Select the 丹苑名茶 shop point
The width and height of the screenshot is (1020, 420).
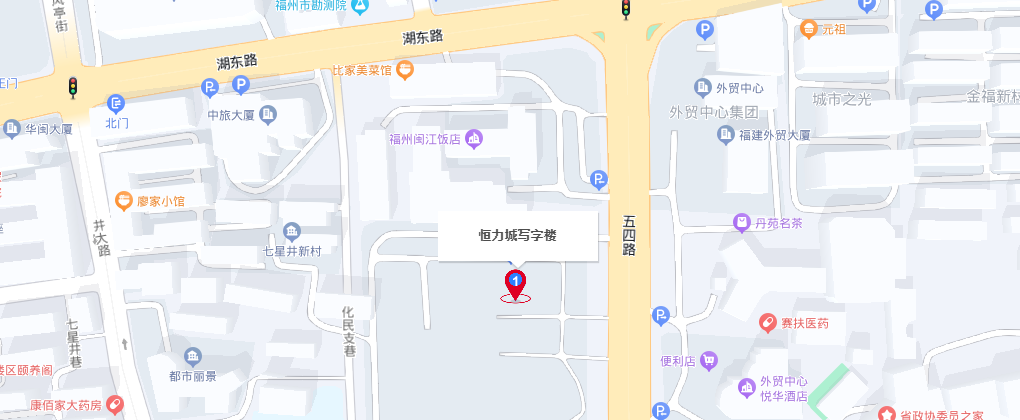[x=742, y=223]
